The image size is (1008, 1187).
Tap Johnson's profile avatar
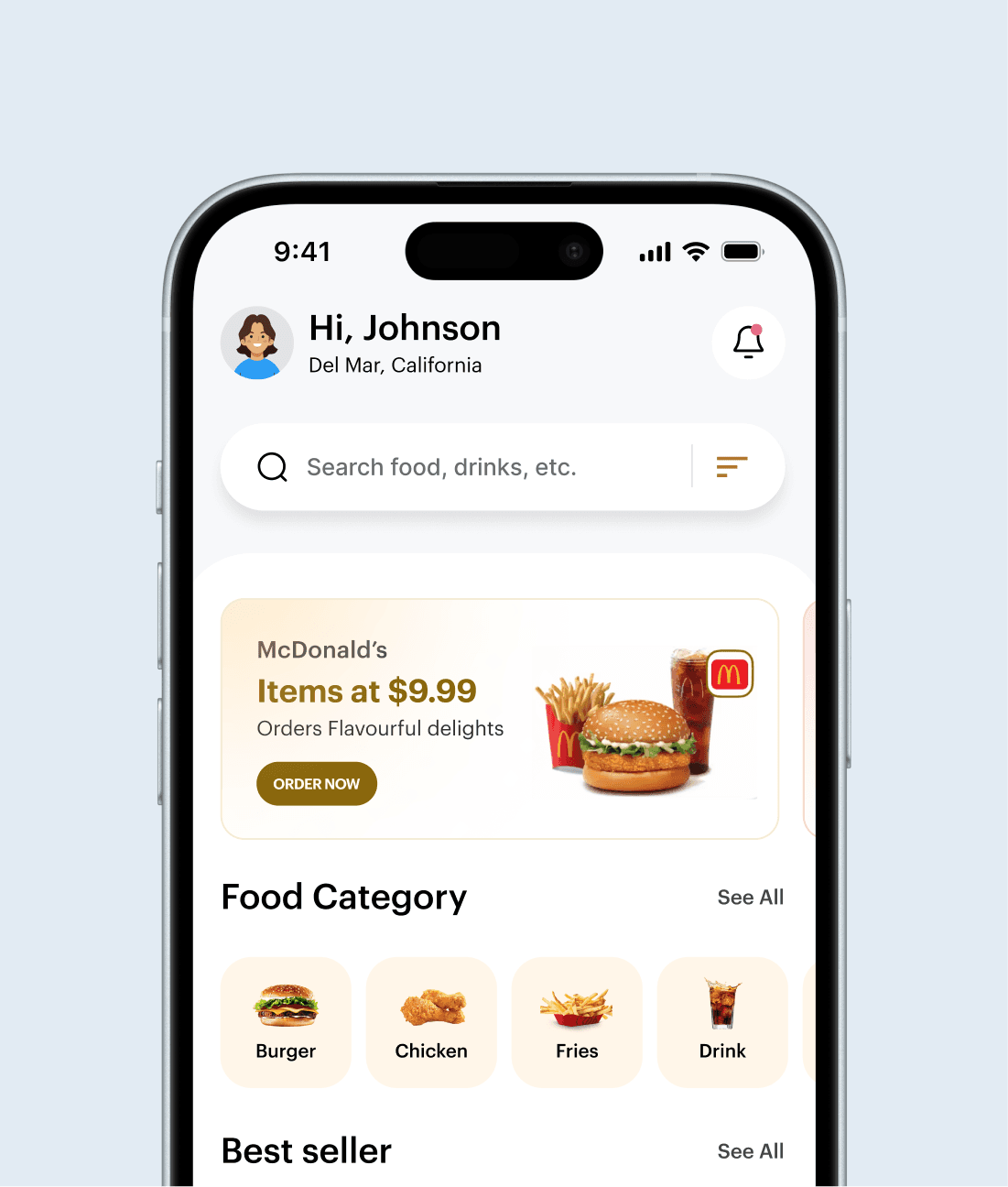point(257,343)
